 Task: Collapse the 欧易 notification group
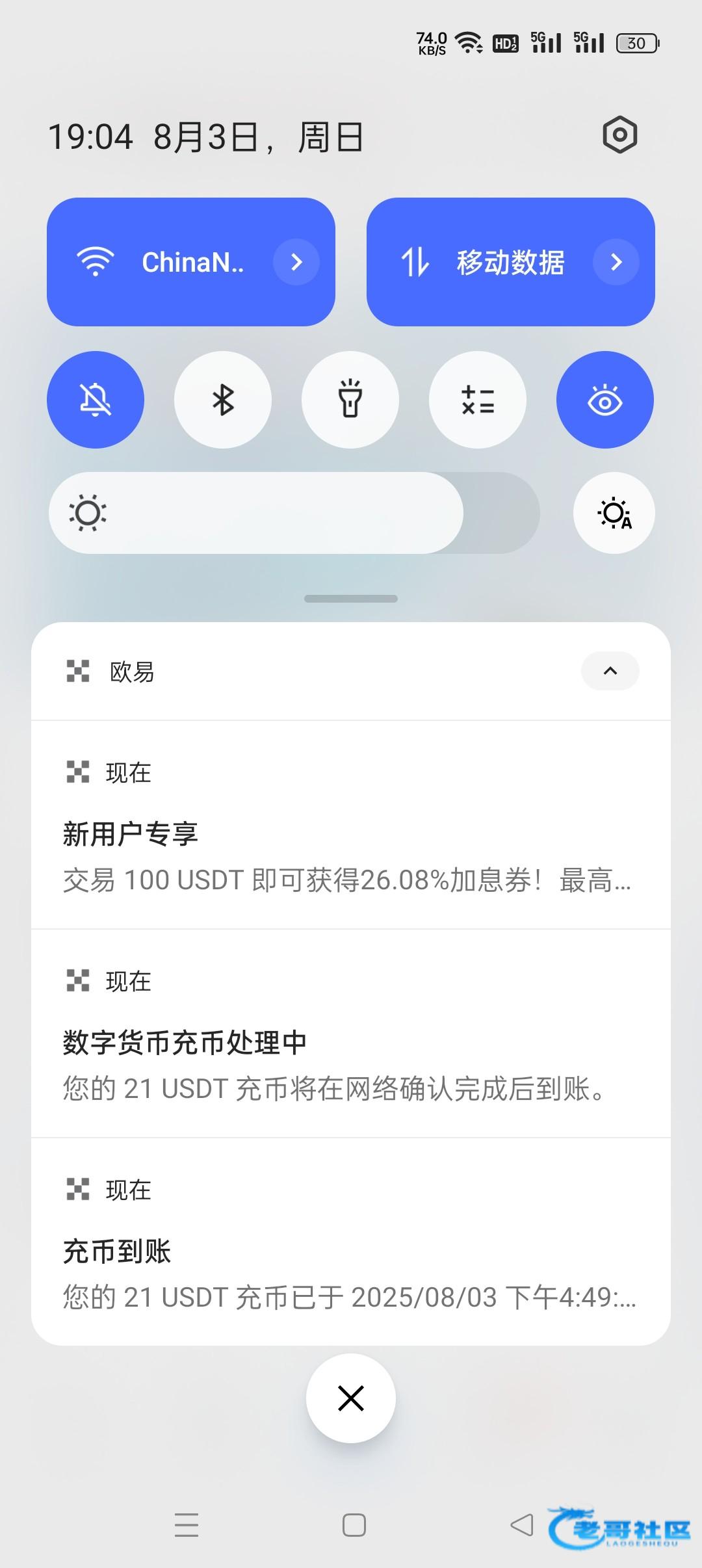tap(610, 671)
